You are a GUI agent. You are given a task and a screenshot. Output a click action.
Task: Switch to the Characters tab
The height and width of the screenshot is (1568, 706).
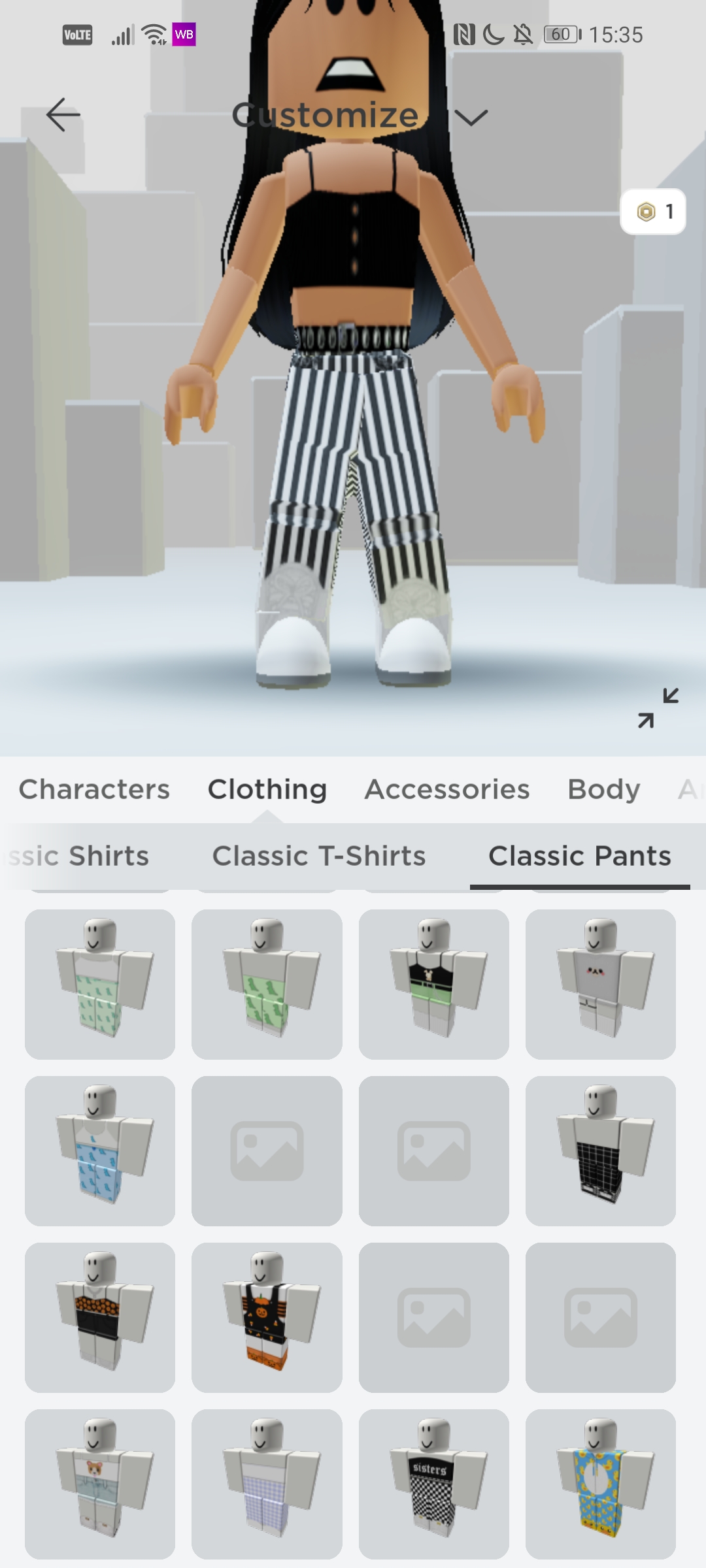point(94,789)
